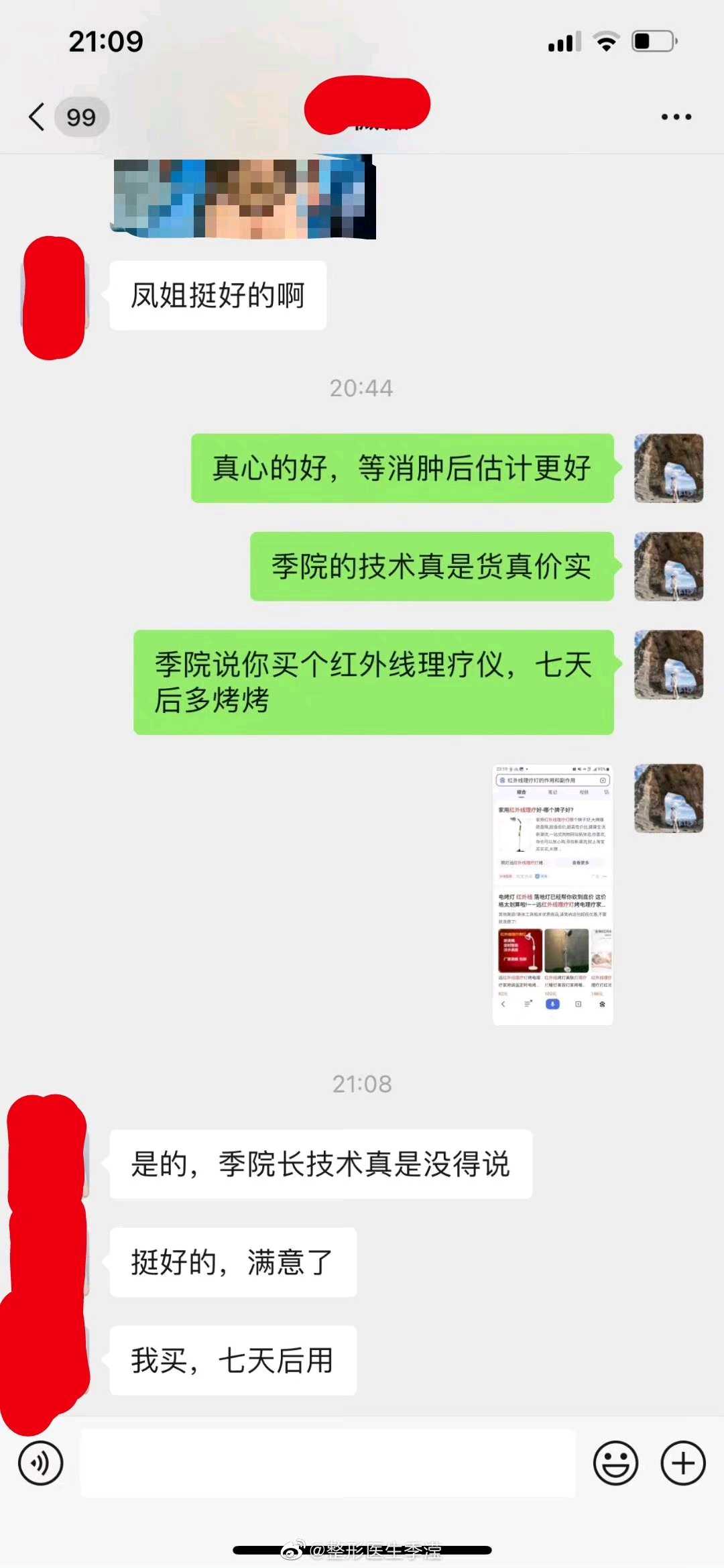View the pixelated photo at chat top
This screenshot has width=724, height=1568.
244,199
